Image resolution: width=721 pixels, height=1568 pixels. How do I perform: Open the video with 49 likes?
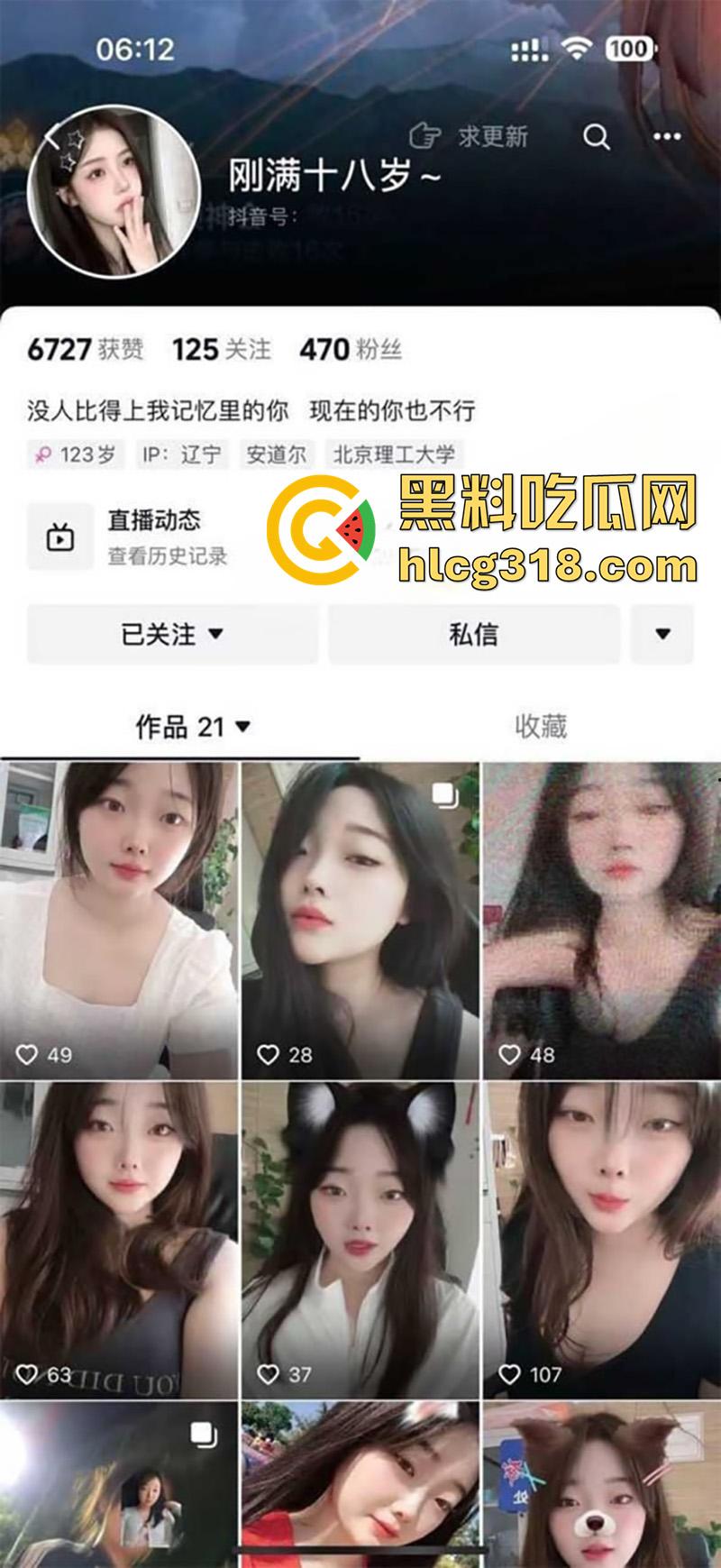point(119,920)
